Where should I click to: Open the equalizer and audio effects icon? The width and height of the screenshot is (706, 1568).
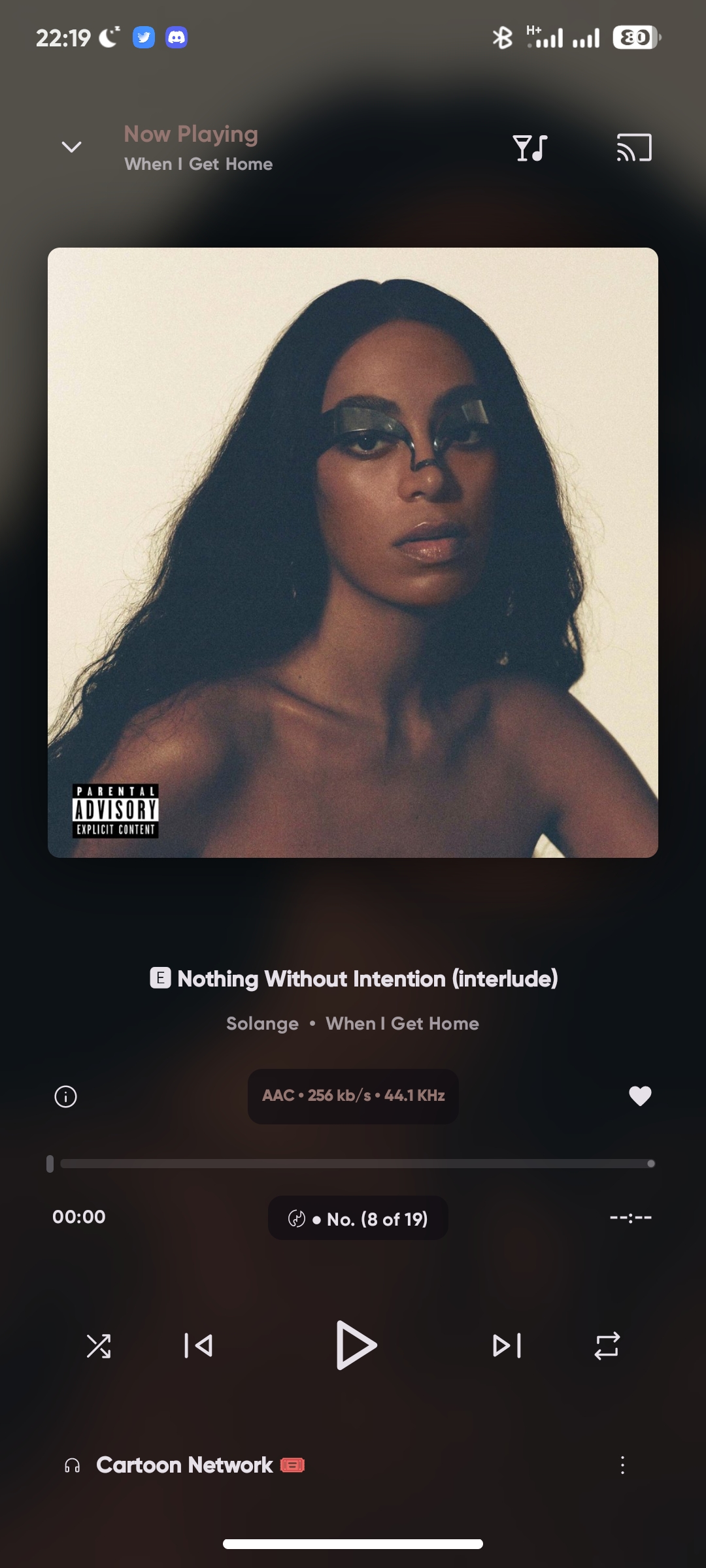529,148
